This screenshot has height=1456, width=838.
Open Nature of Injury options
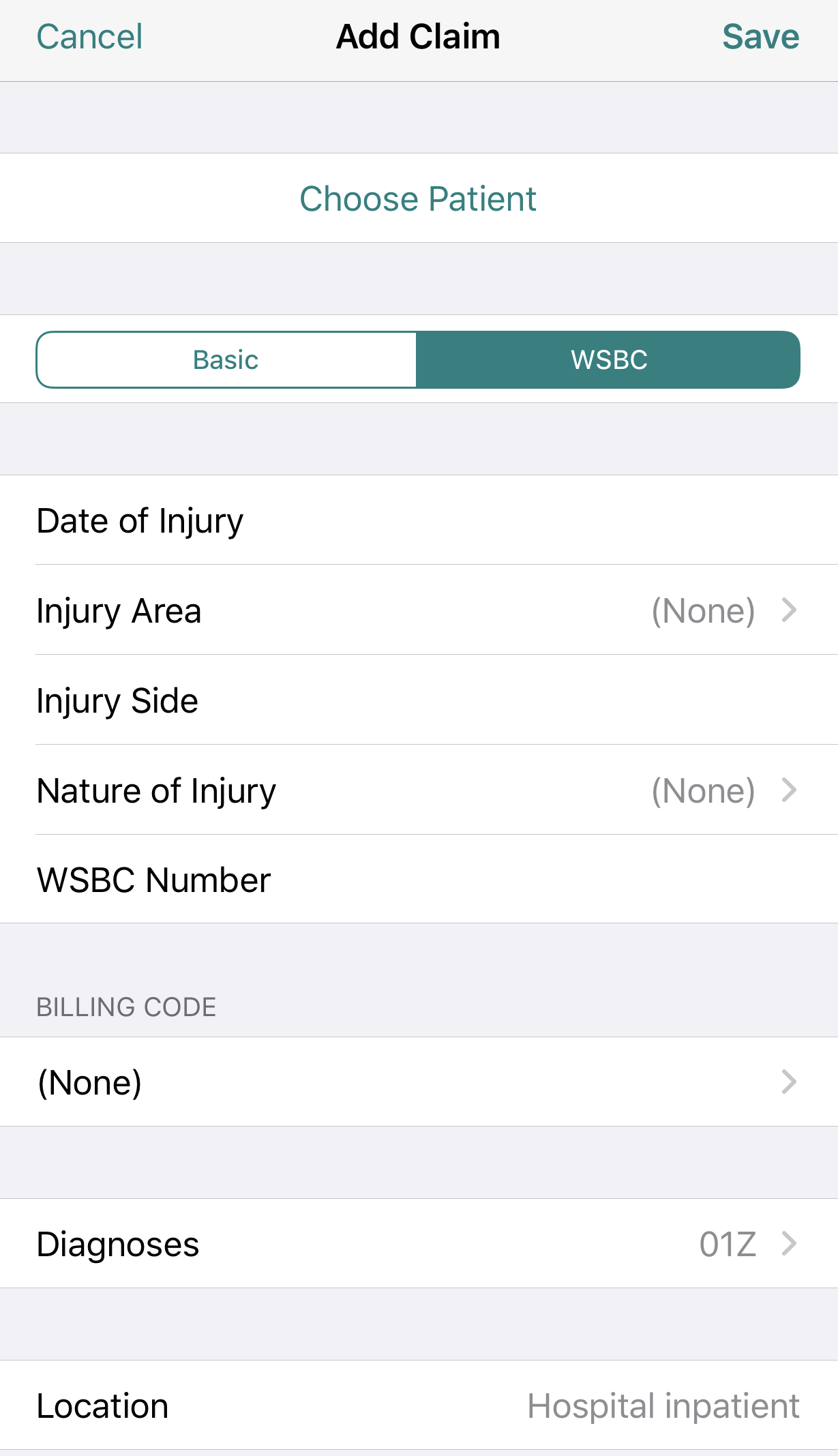click(x=419, y=790)
